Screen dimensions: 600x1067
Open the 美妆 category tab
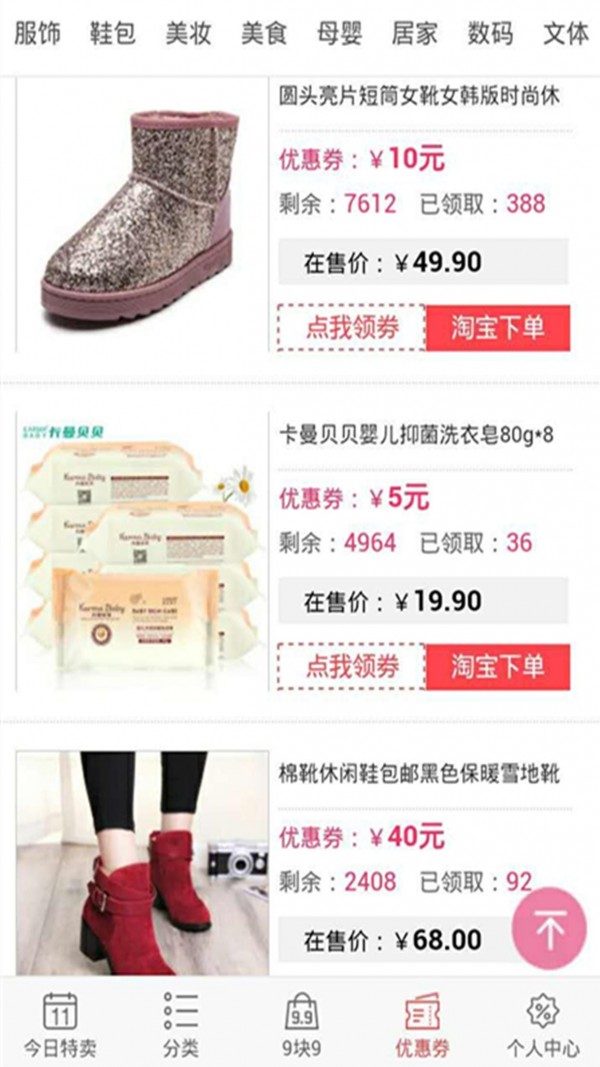point(188,33)
